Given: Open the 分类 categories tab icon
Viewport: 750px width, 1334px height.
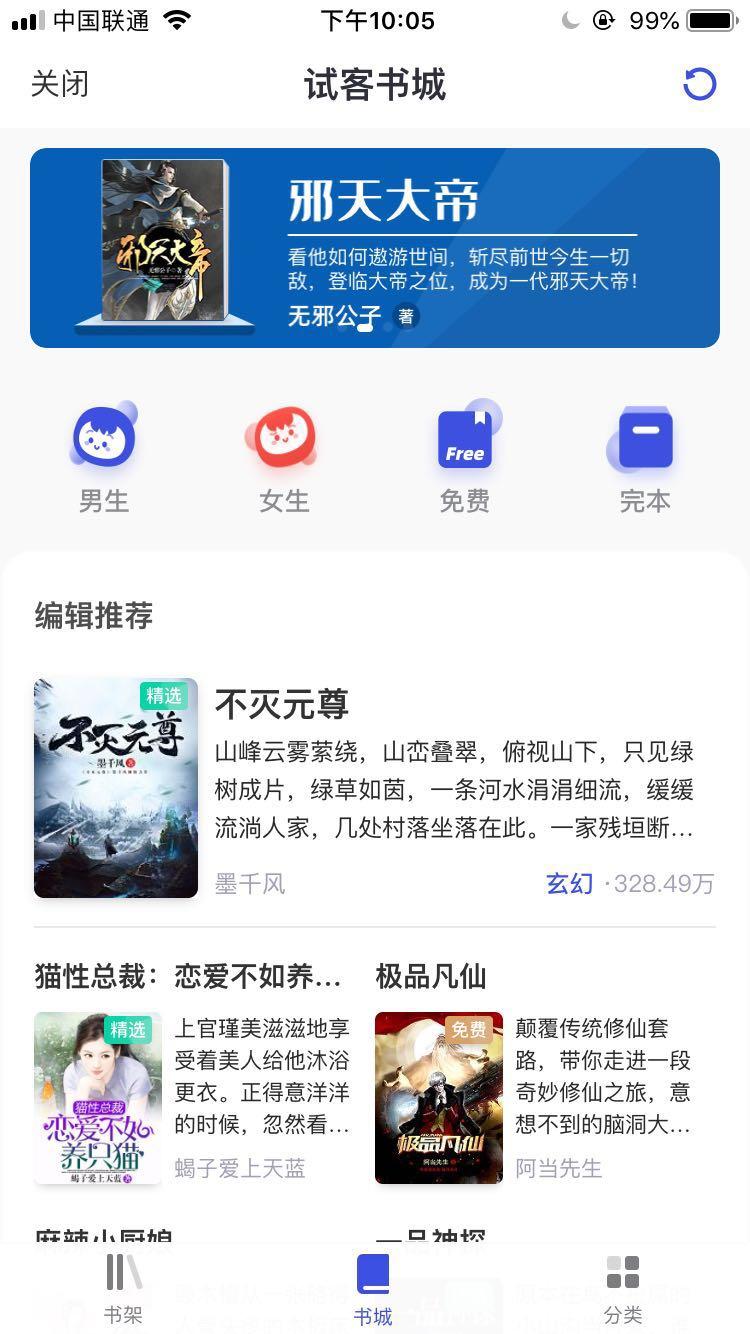Looking at the screenshot, I should [x=623, y=1272].
